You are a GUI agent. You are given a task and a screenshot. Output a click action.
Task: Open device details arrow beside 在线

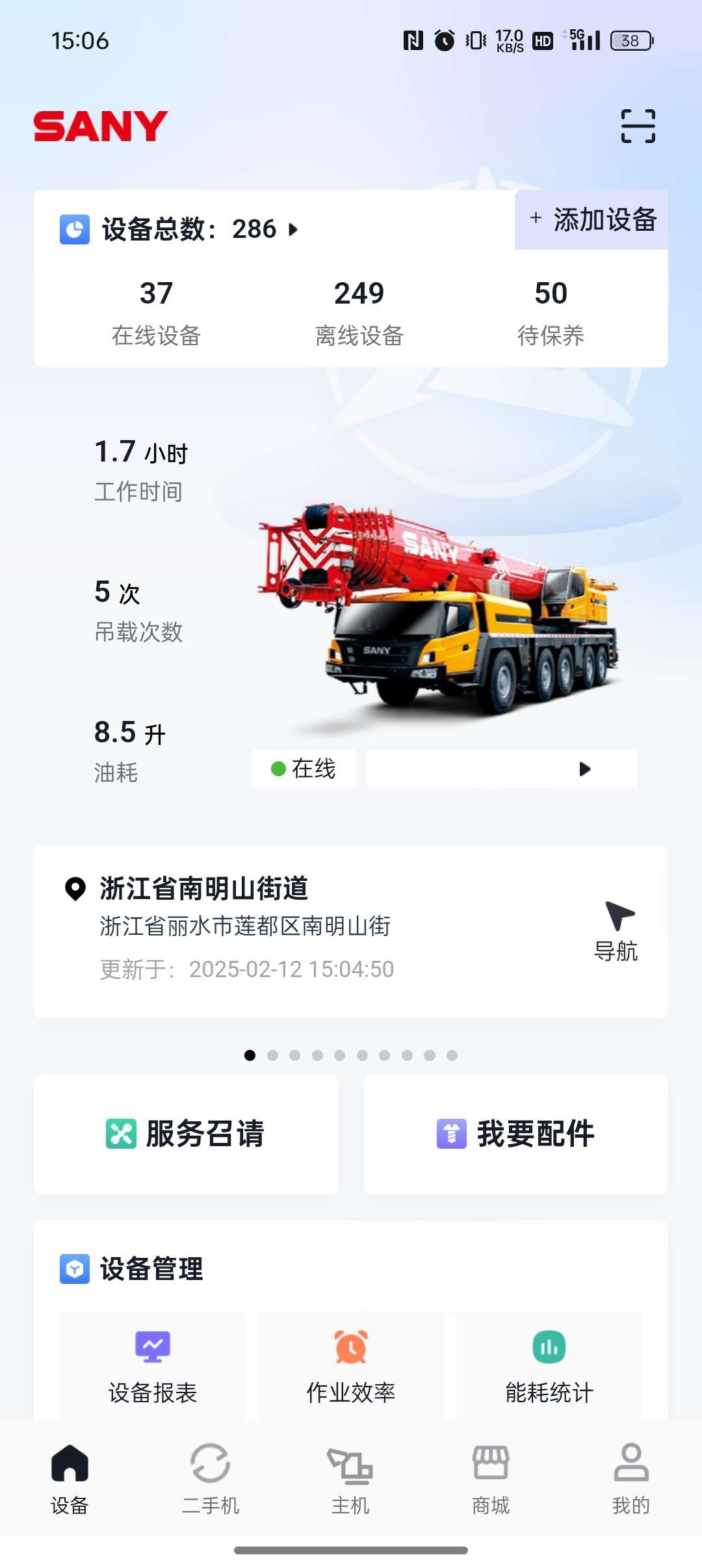(x=584, y=769)
